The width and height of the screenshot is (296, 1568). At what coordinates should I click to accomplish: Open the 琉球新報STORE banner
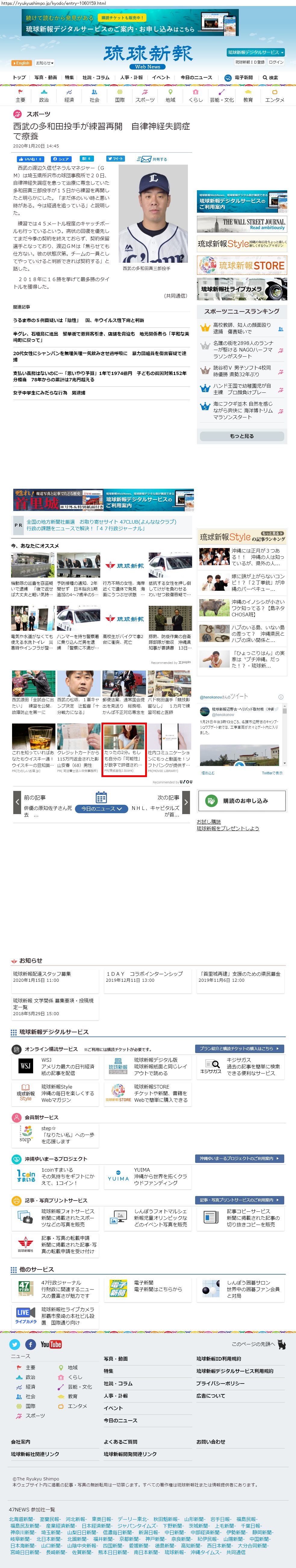coord(242,265)
